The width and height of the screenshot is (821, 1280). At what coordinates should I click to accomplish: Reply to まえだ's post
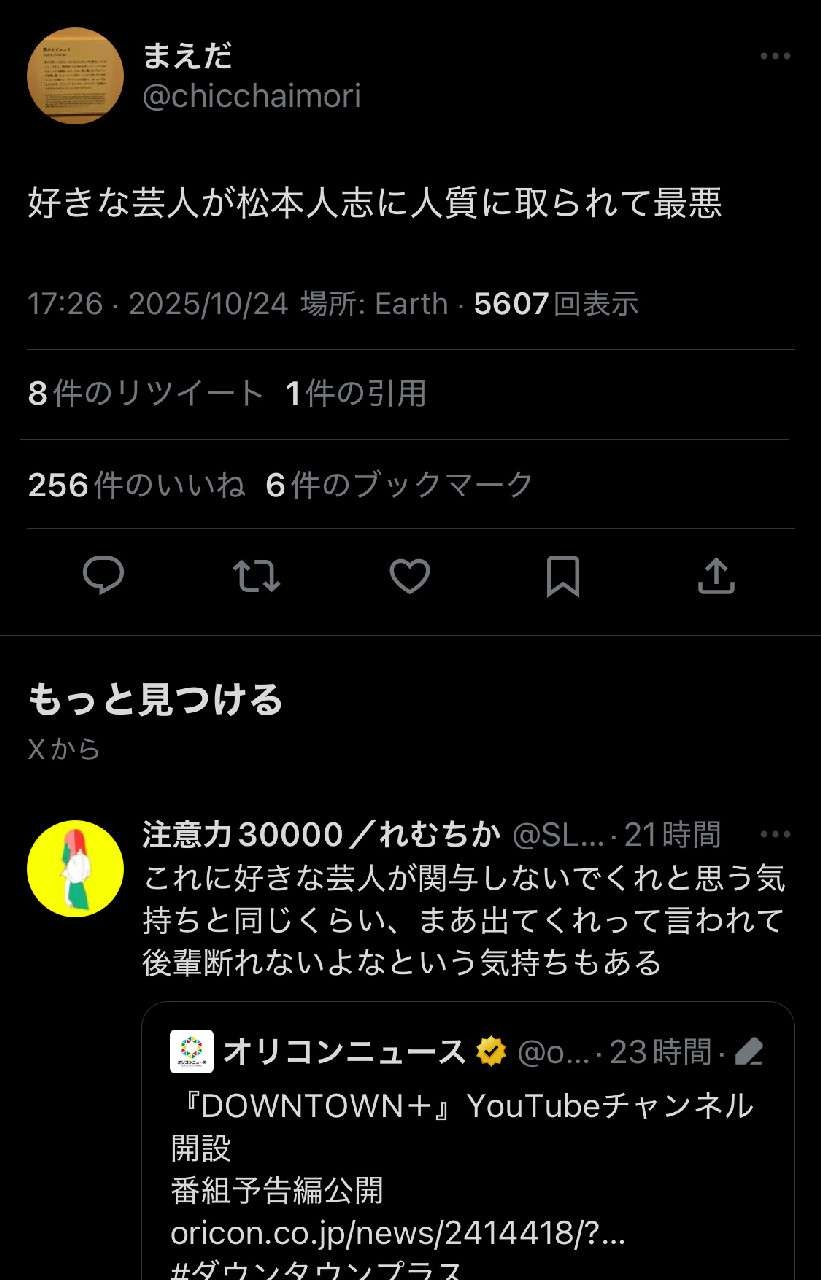pos(103,576)
